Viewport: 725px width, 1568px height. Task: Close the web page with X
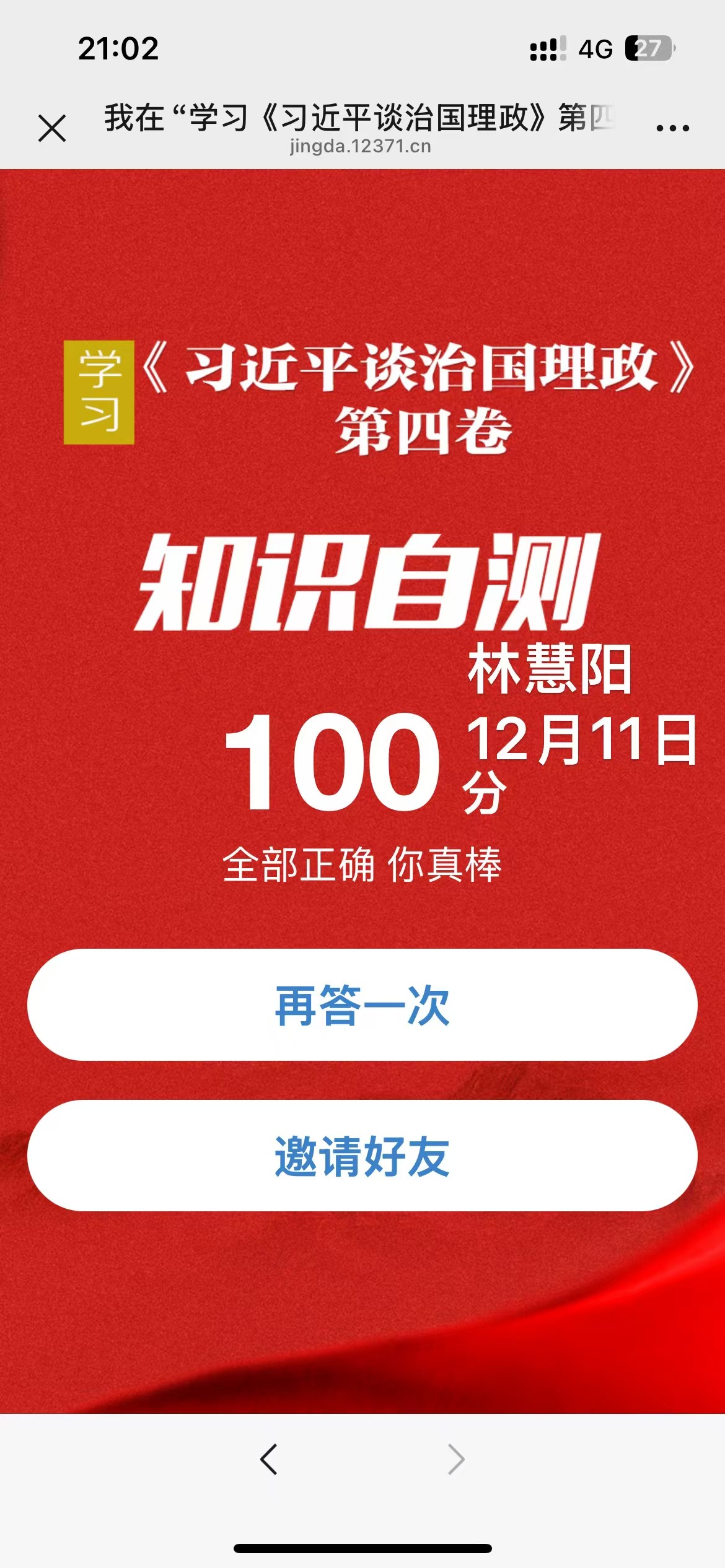[52, 128]
